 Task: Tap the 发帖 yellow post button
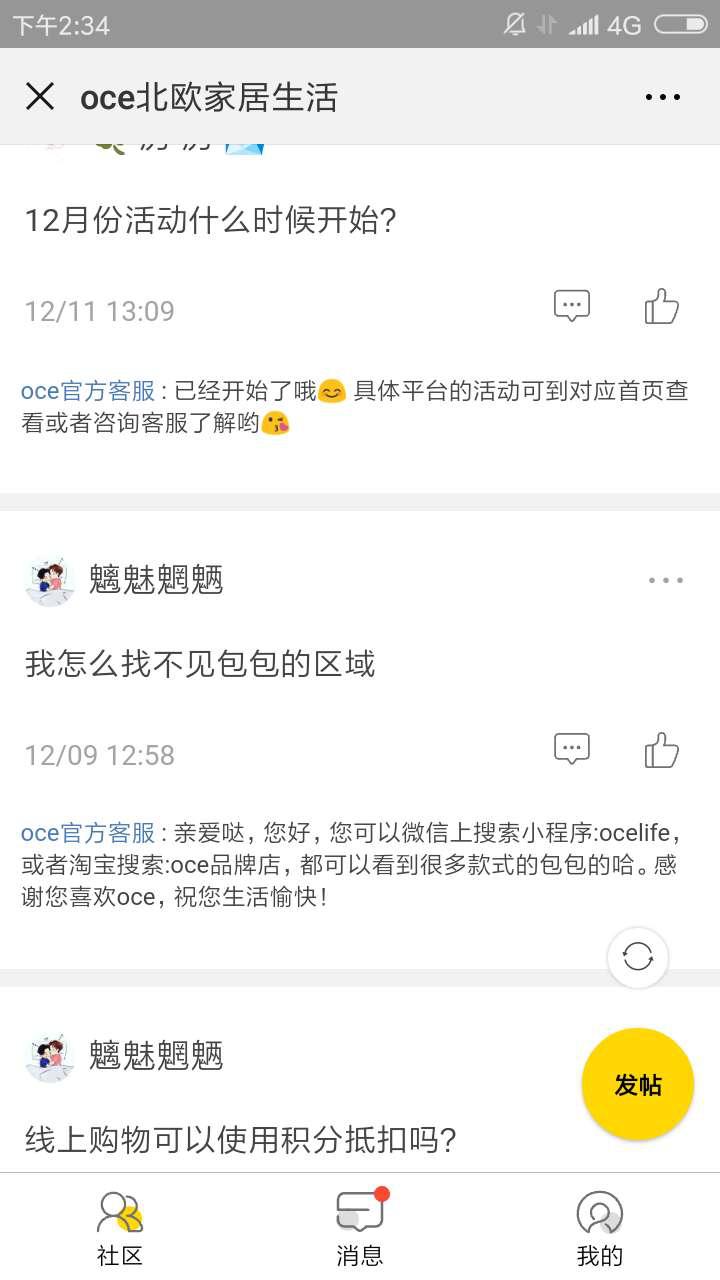pos(637,1083)
